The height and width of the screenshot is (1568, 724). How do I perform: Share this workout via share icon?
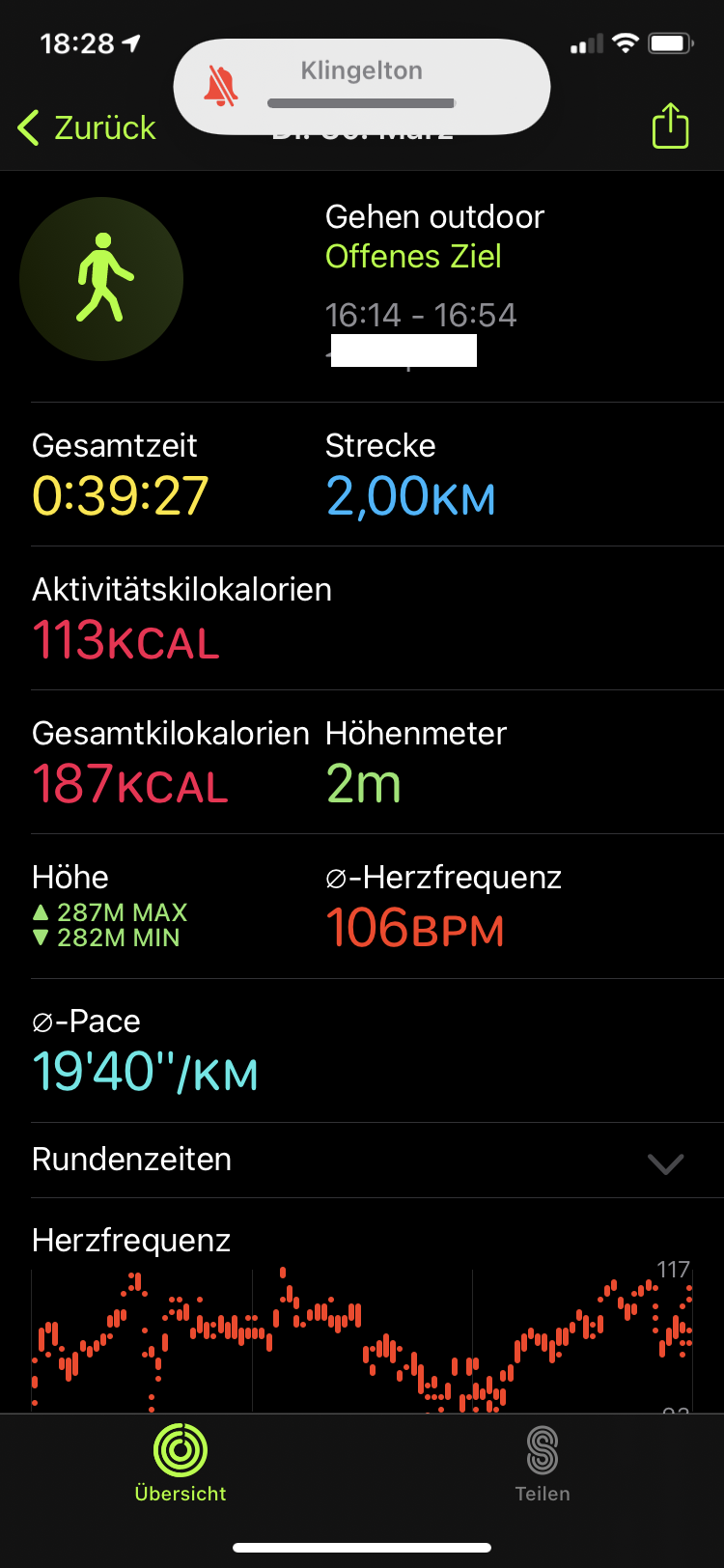(670, 126)
